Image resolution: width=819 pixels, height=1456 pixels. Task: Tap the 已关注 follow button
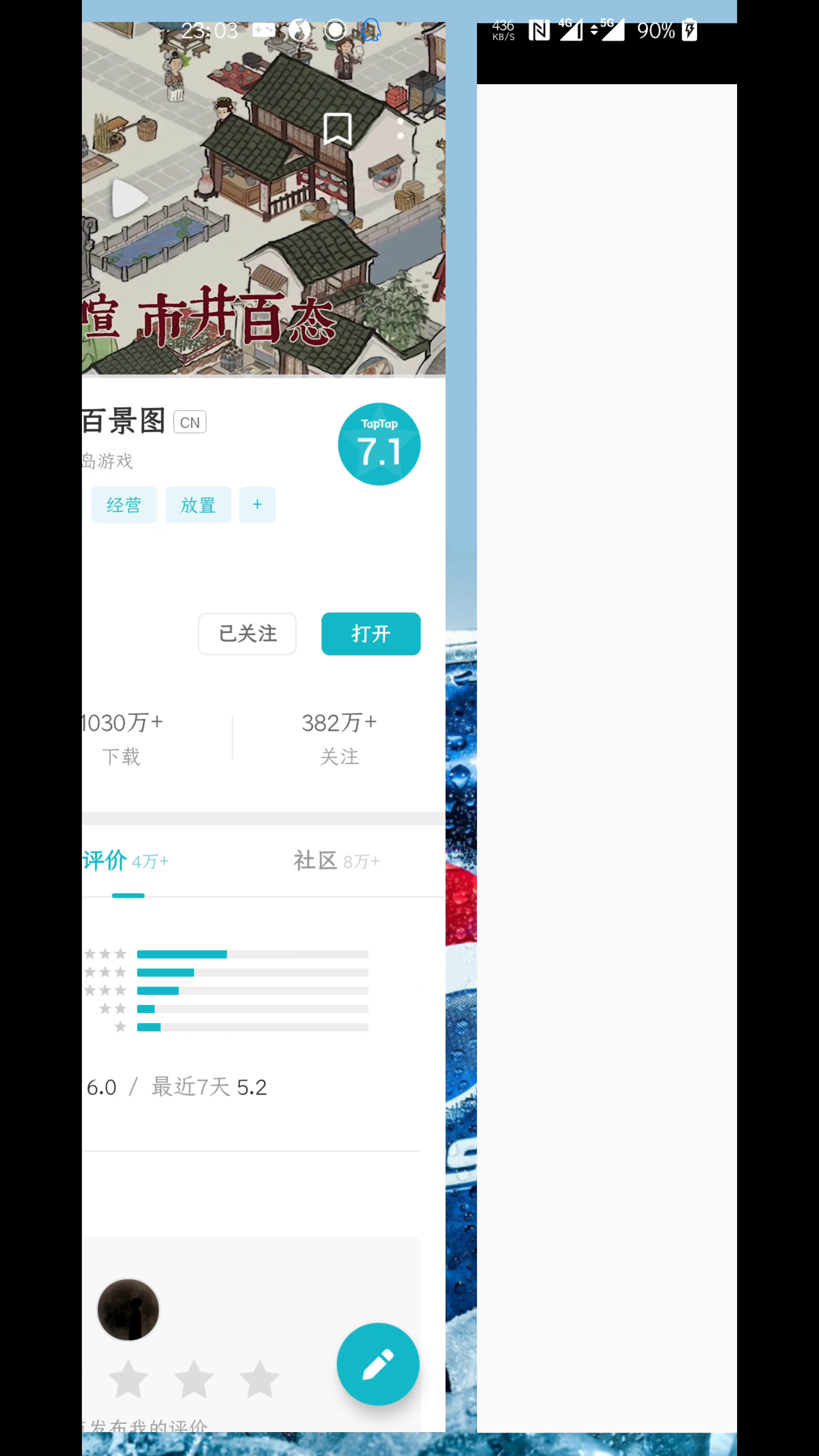point(247,634)
